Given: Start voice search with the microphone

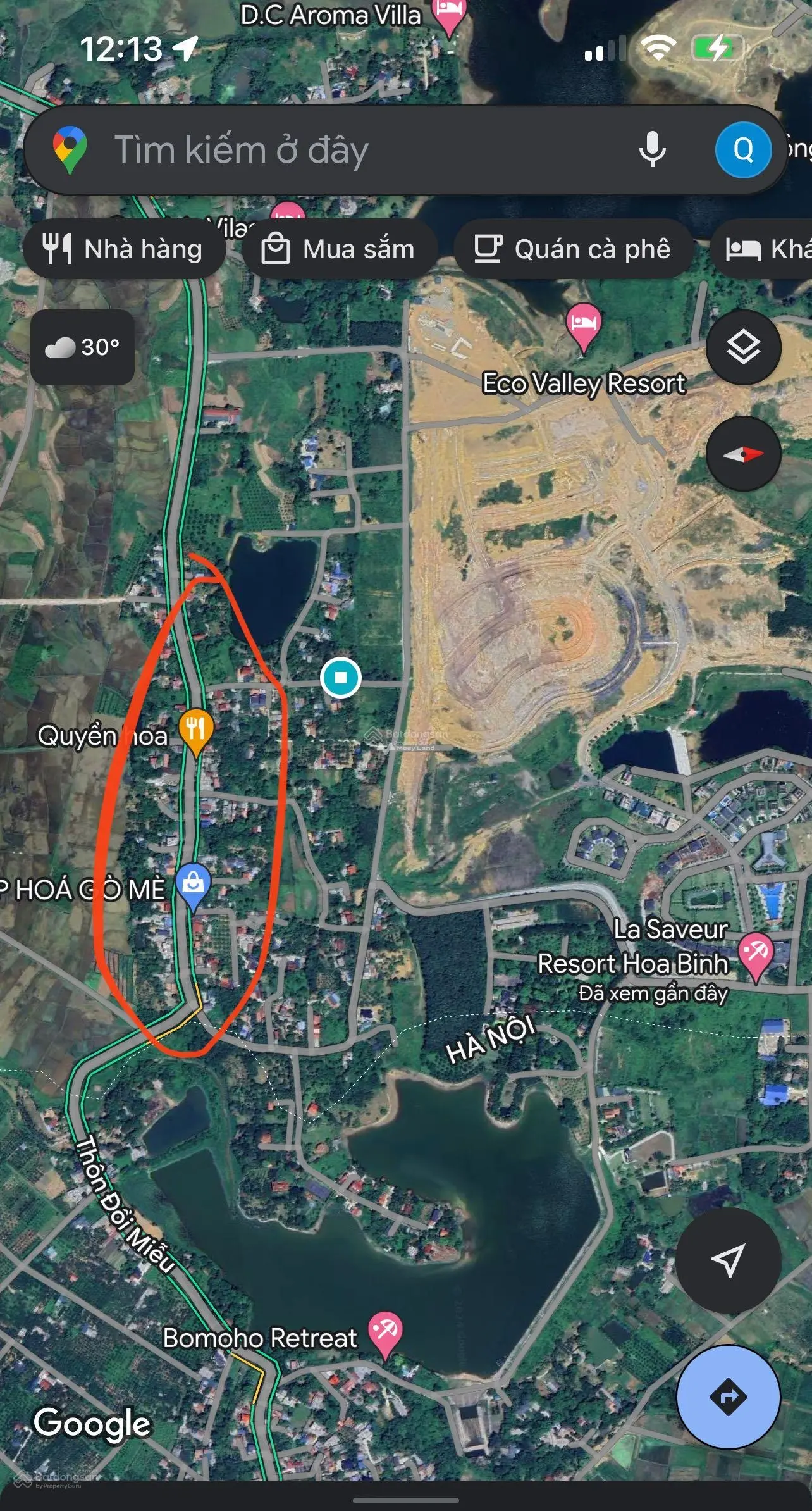Looking at the screenshot, I should [652, 151].
